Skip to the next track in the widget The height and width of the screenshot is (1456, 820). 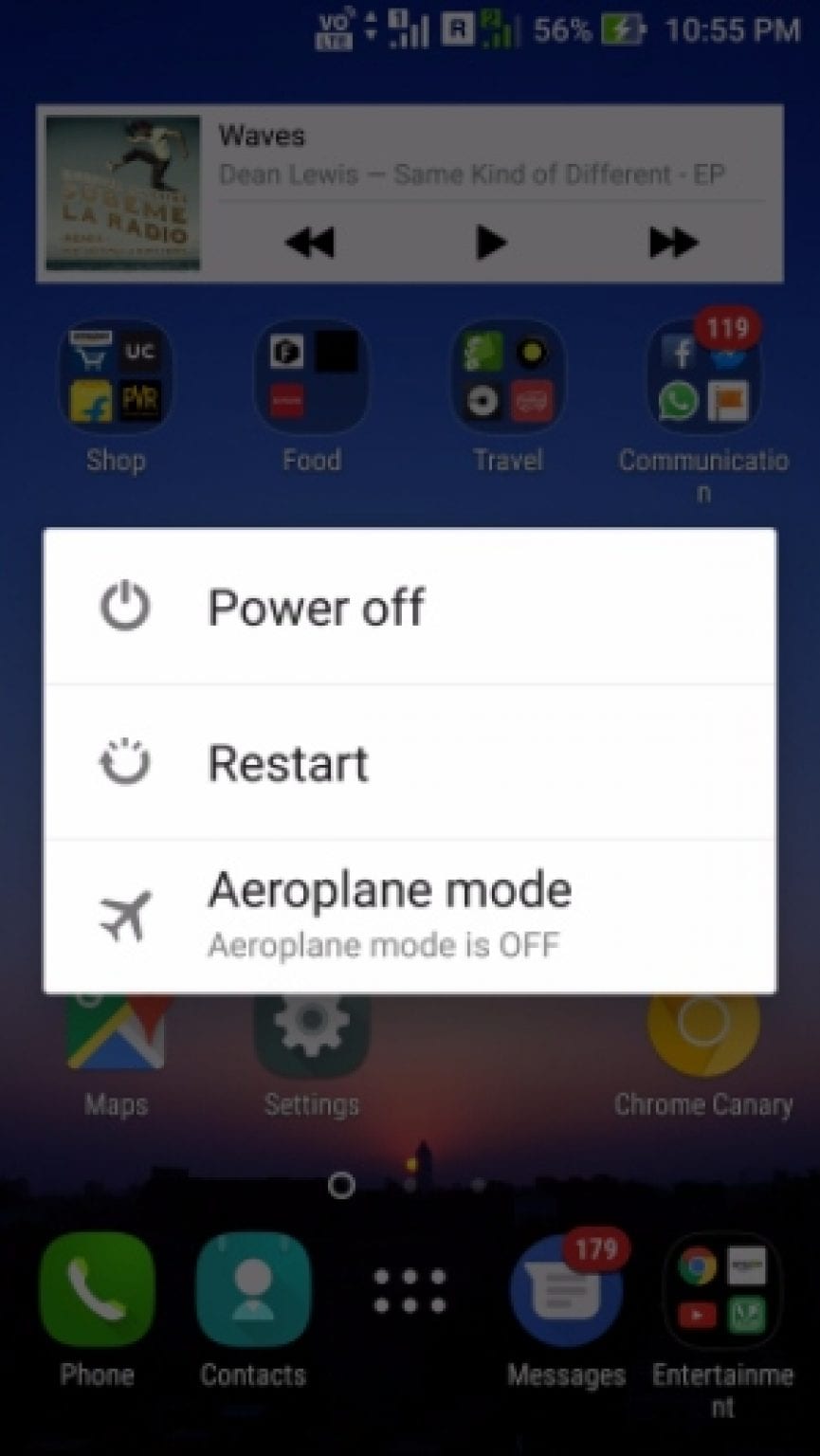(x=672, y=243)
